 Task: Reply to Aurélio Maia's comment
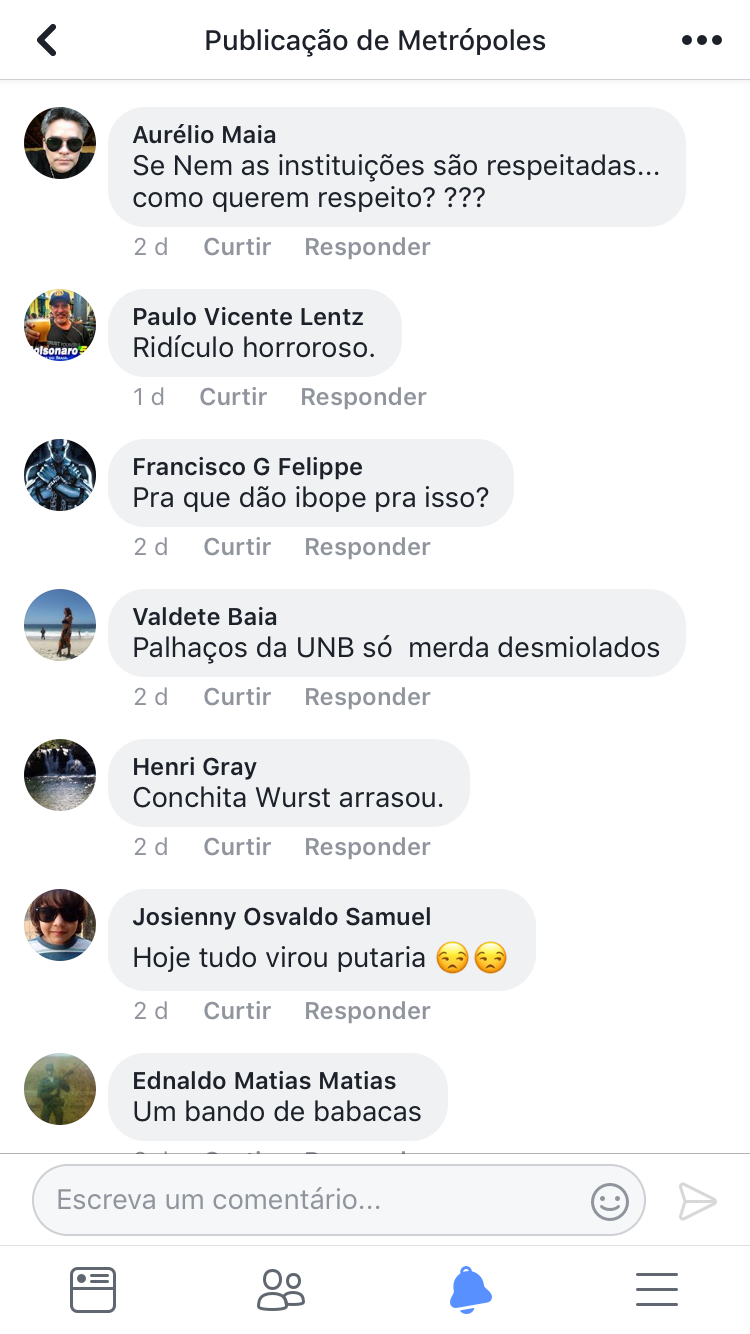[x=367, y=247]
